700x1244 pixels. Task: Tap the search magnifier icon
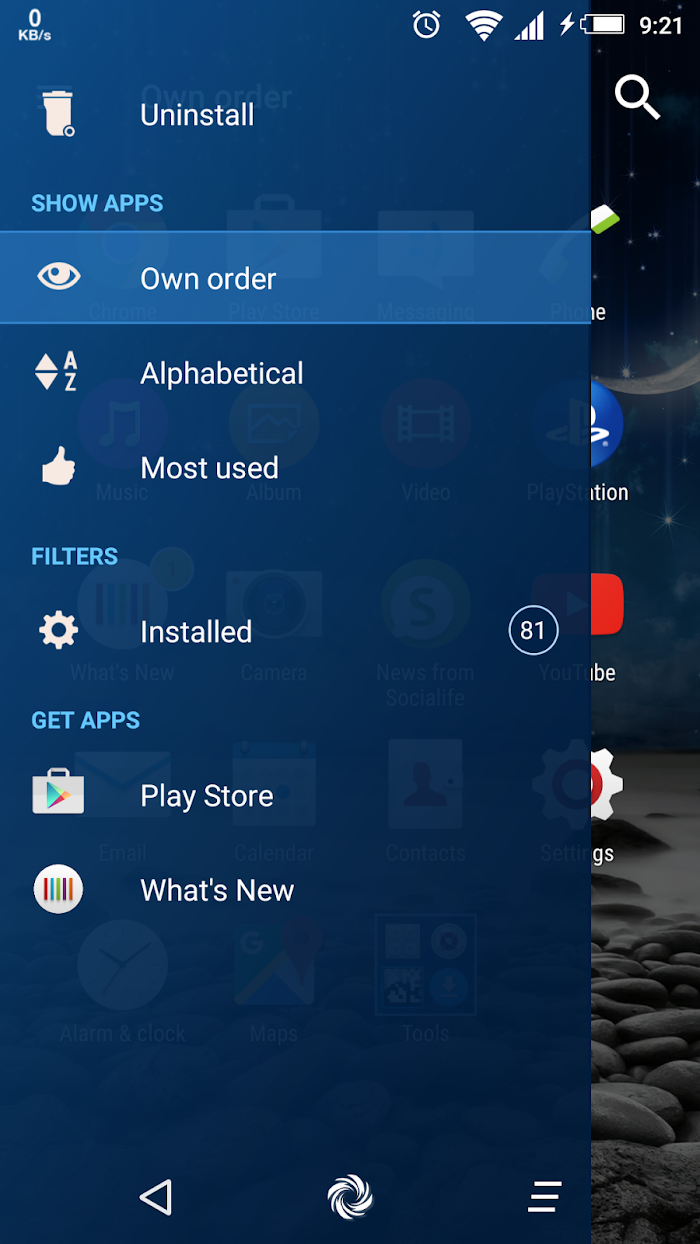pos(637,97)
